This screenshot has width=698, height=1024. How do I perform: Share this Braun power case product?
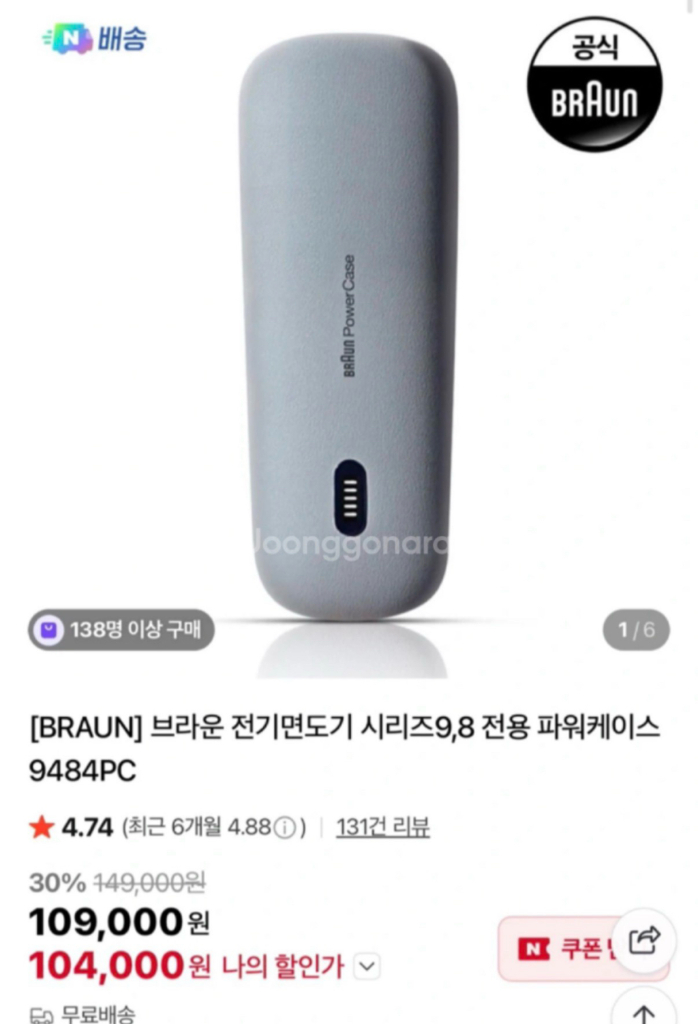645,941
